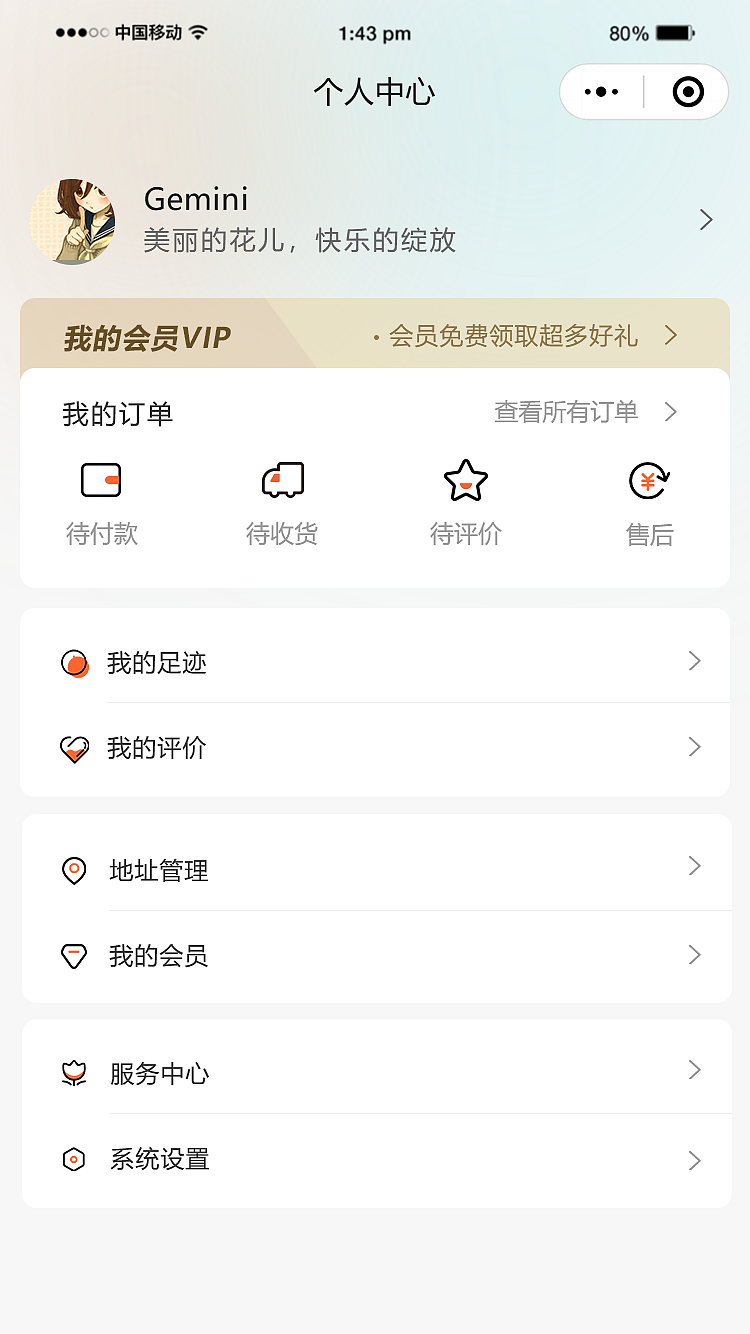
Task: Open 待评价 by tapping the star icon
Action: coord(465,479)
